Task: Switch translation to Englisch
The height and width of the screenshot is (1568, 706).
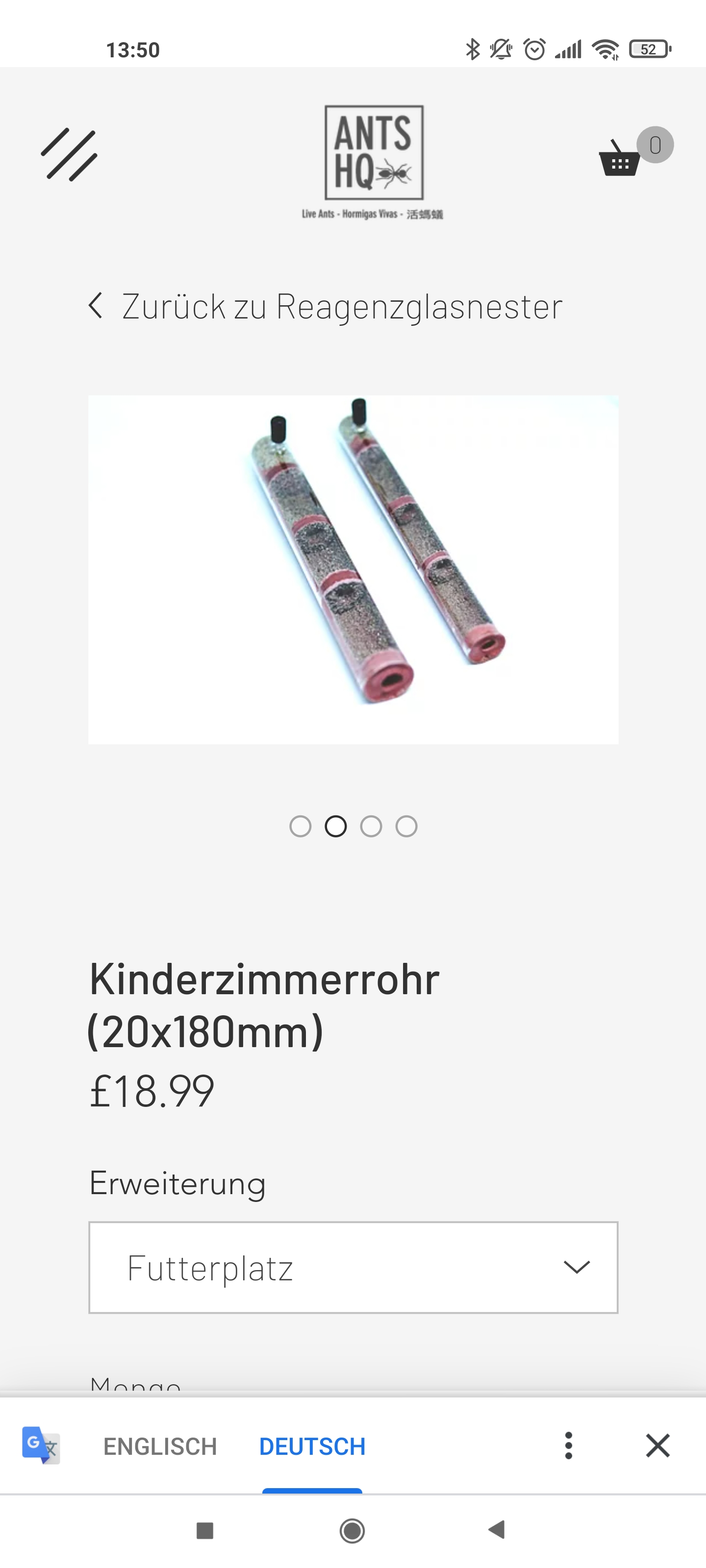Action: tap(160, 1446)
